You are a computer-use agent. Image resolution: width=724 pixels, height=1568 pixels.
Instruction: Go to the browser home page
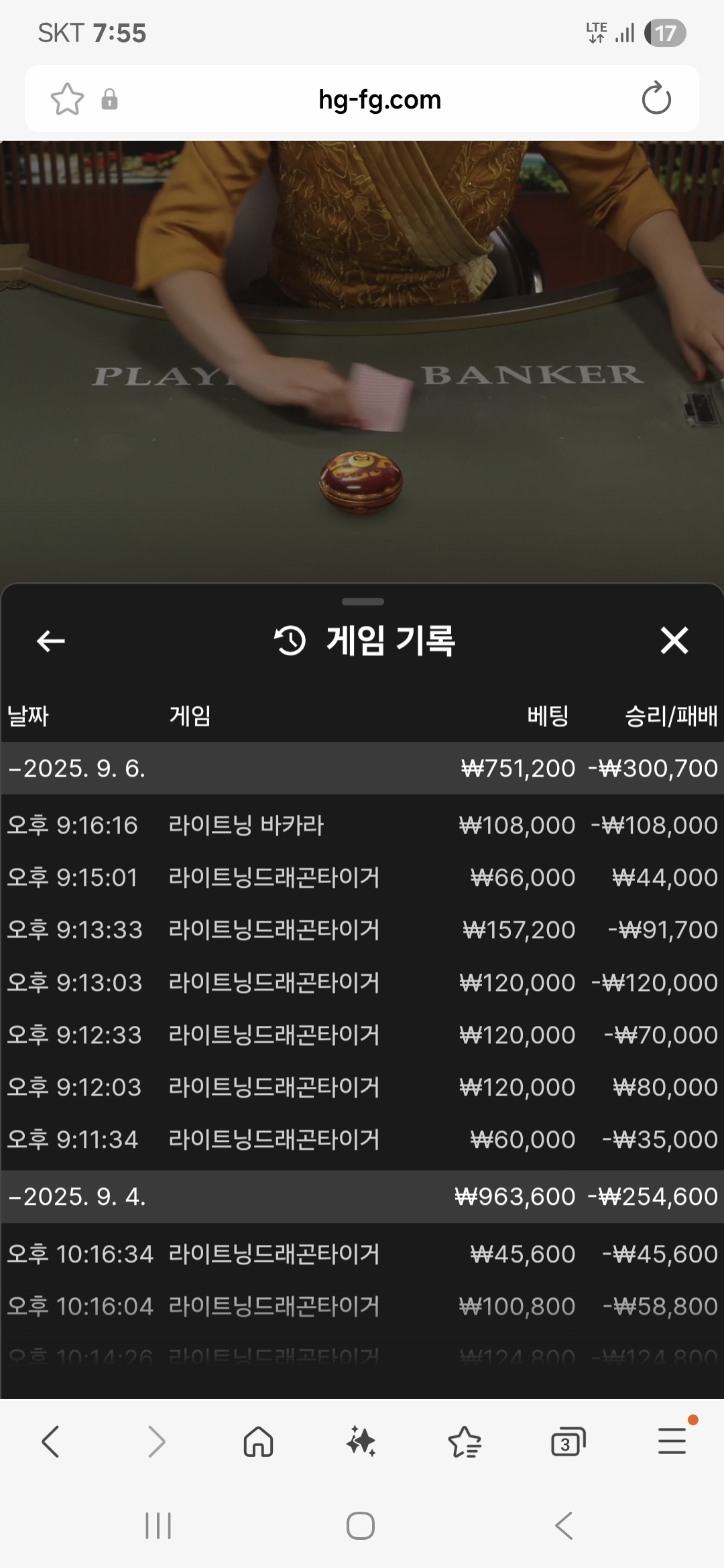(258, 1441)
